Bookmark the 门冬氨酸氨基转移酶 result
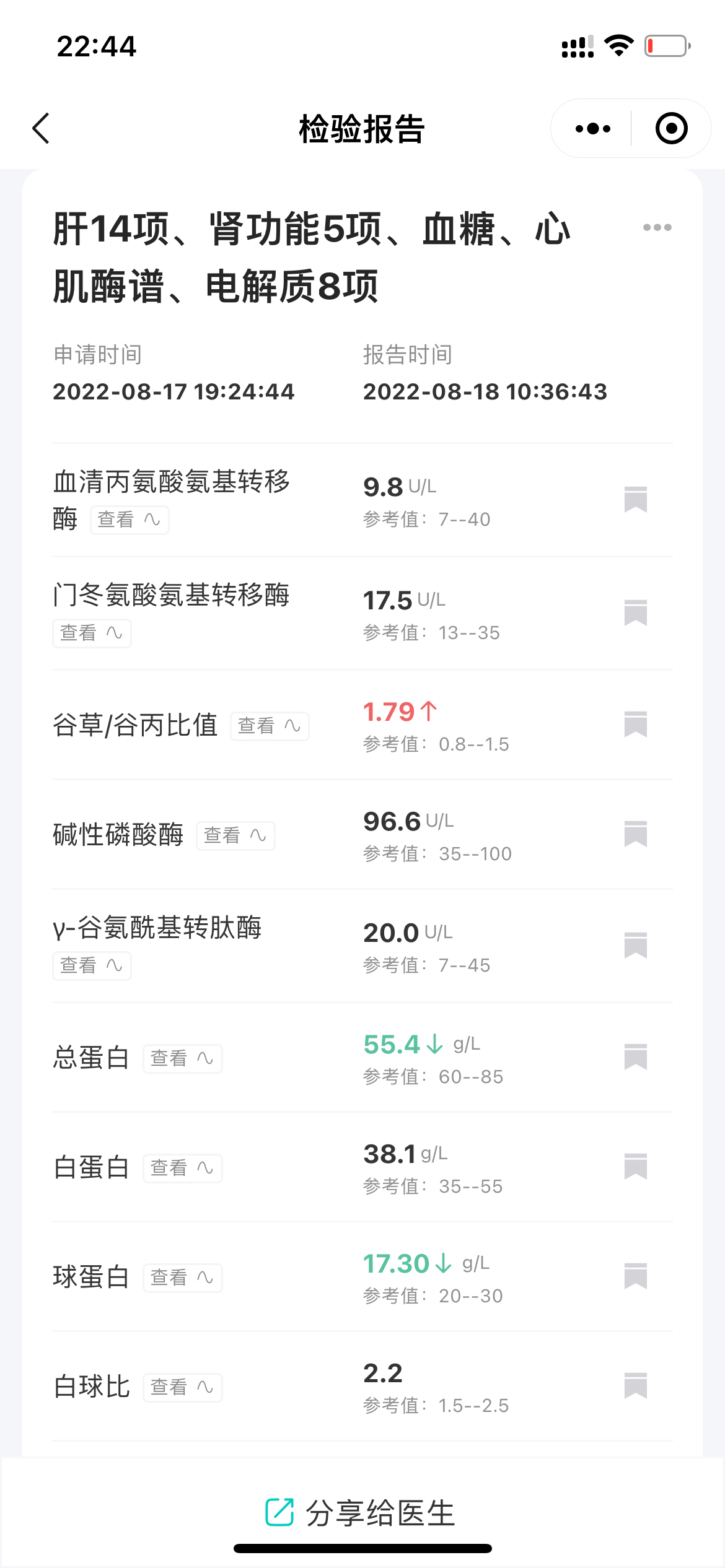This screenshot has width=725, height=1568. [x=636, y=613]
